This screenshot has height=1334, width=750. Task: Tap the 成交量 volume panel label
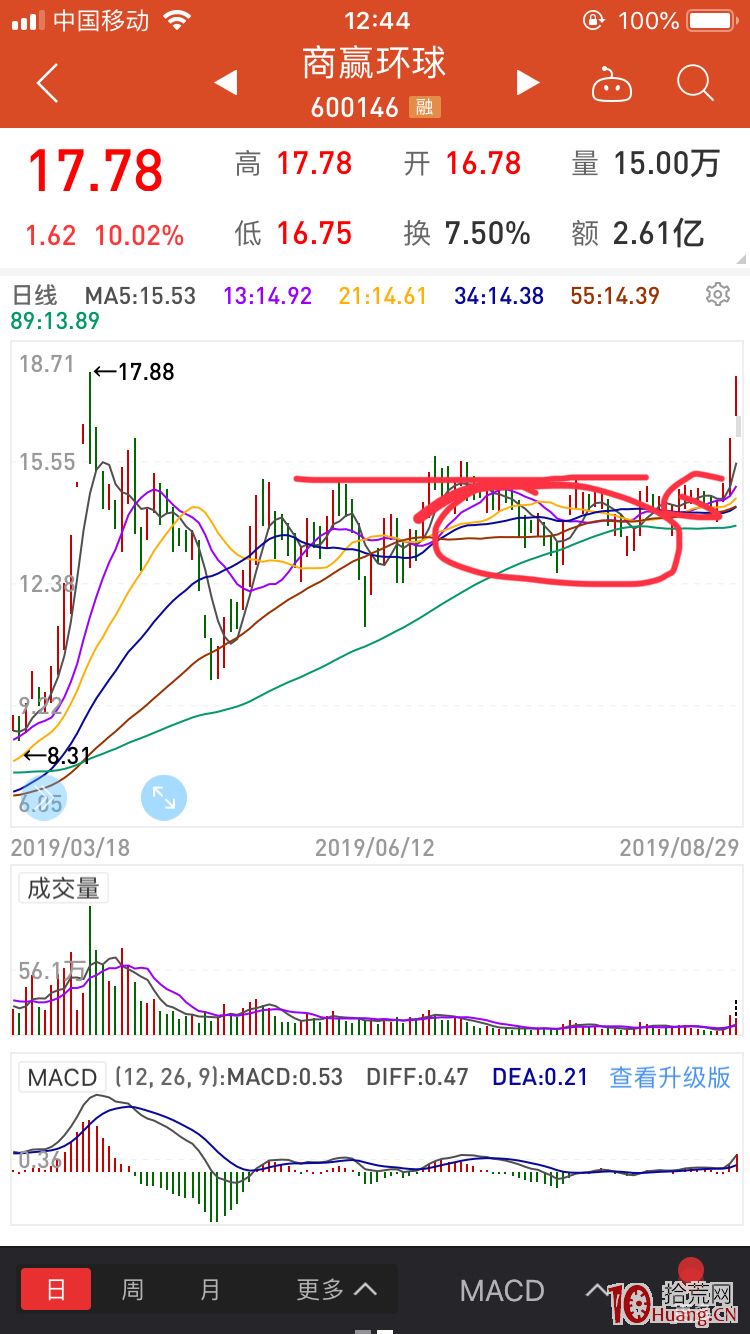(x=62, y=887)
